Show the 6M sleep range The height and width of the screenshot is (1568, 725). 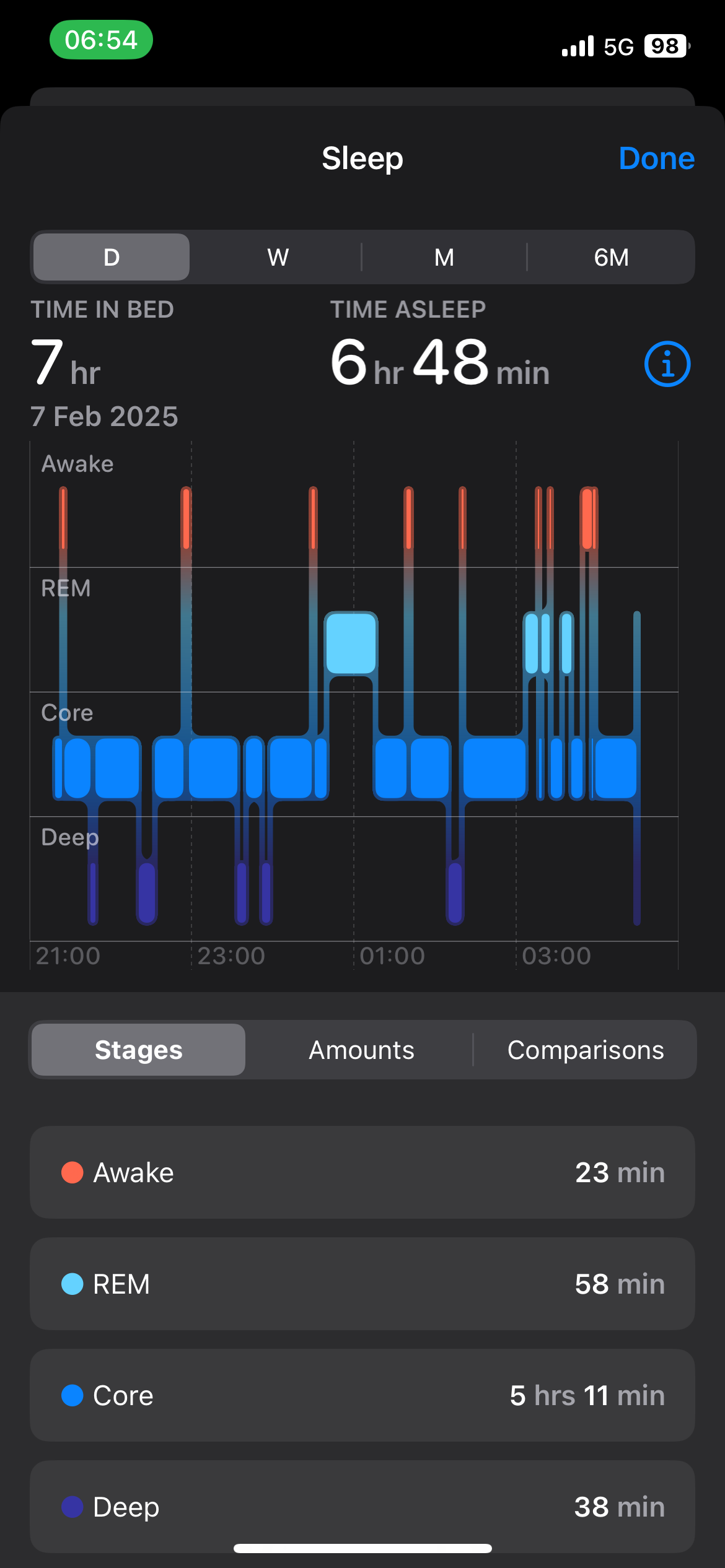click(x=611, y=257)
